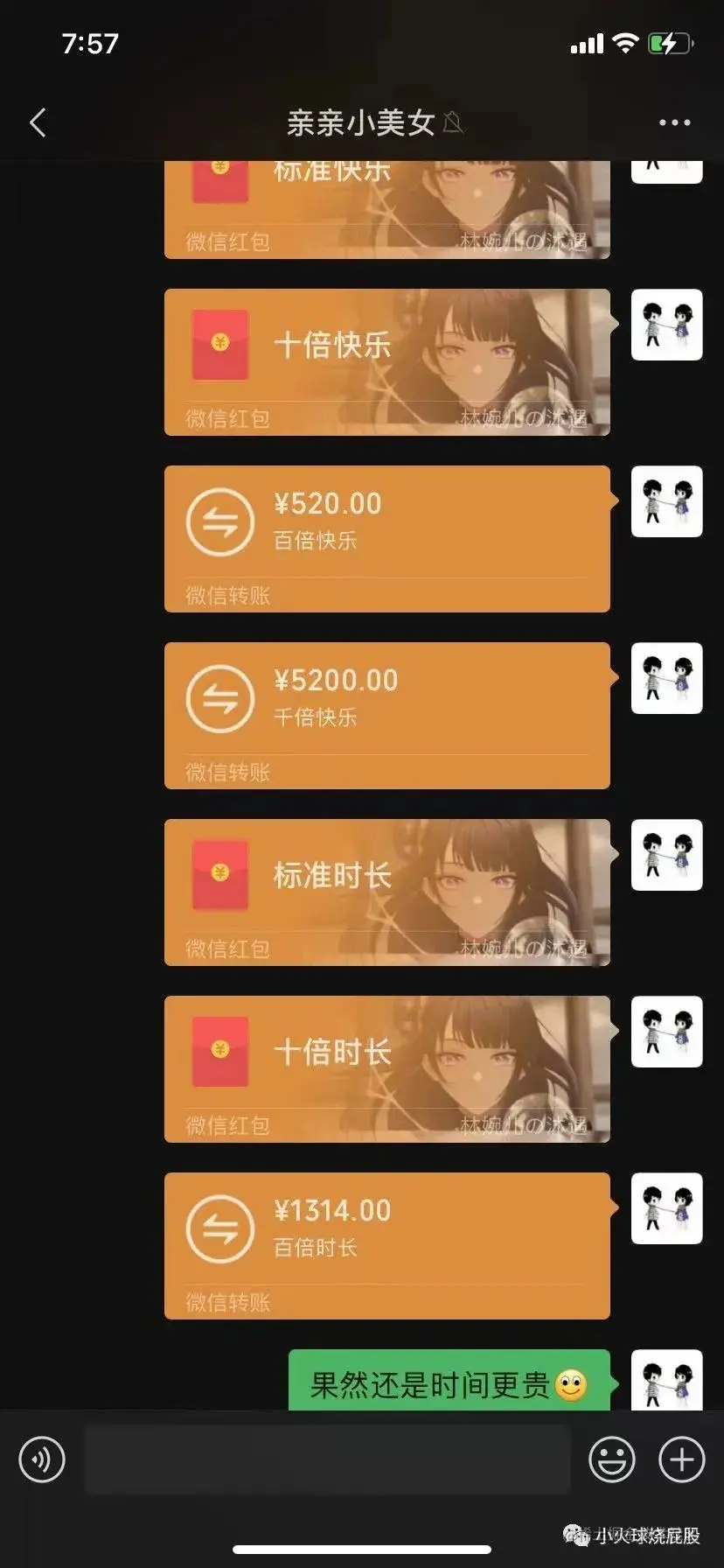
Task: Open the ¥520.00 百倍快乐 transfer icon
Action: pyautogui.click(x=220, y=523)
